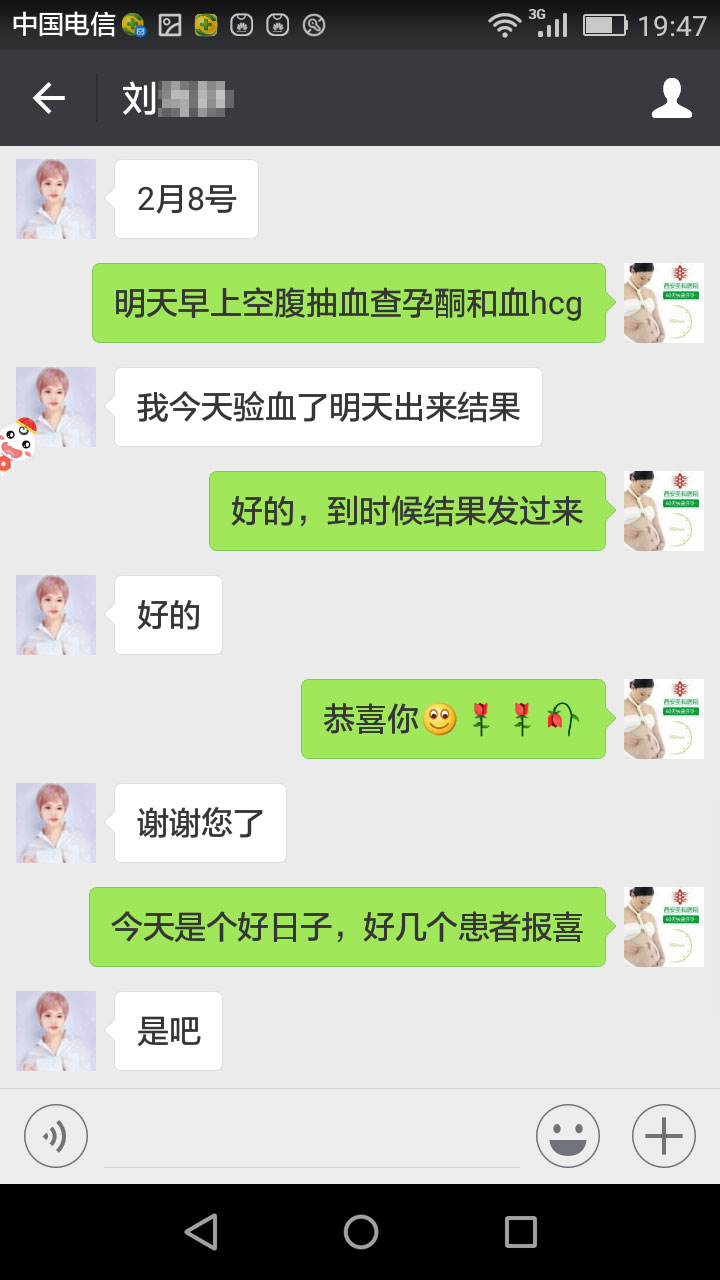The image size is (720, 1280).
Task: Tap the back arrow to exit chat
Action: pyautogui.click(x=47, y=97)
